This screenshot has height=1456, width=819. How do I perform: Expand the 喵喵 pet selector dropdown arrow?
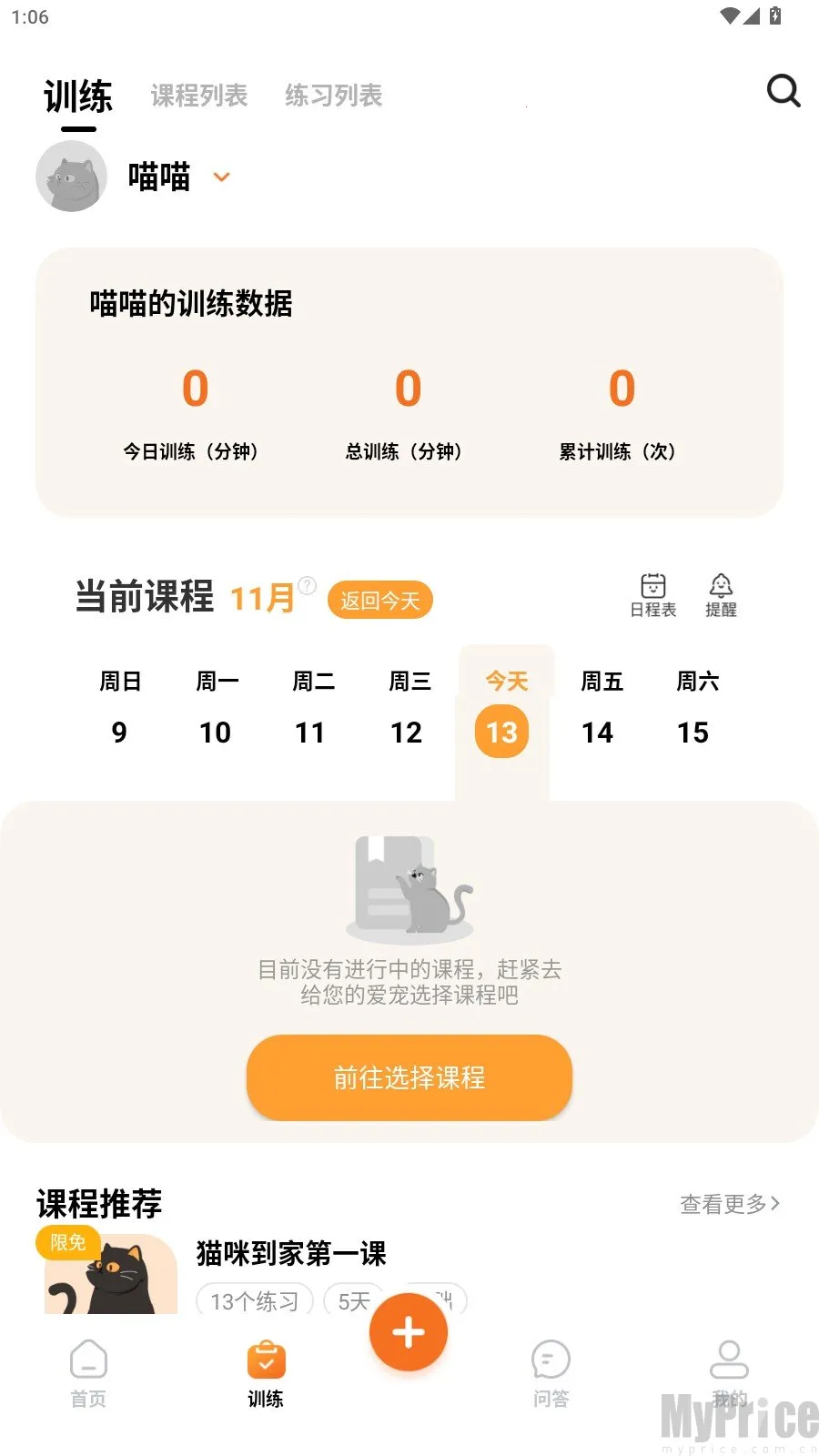click(221, 177)
